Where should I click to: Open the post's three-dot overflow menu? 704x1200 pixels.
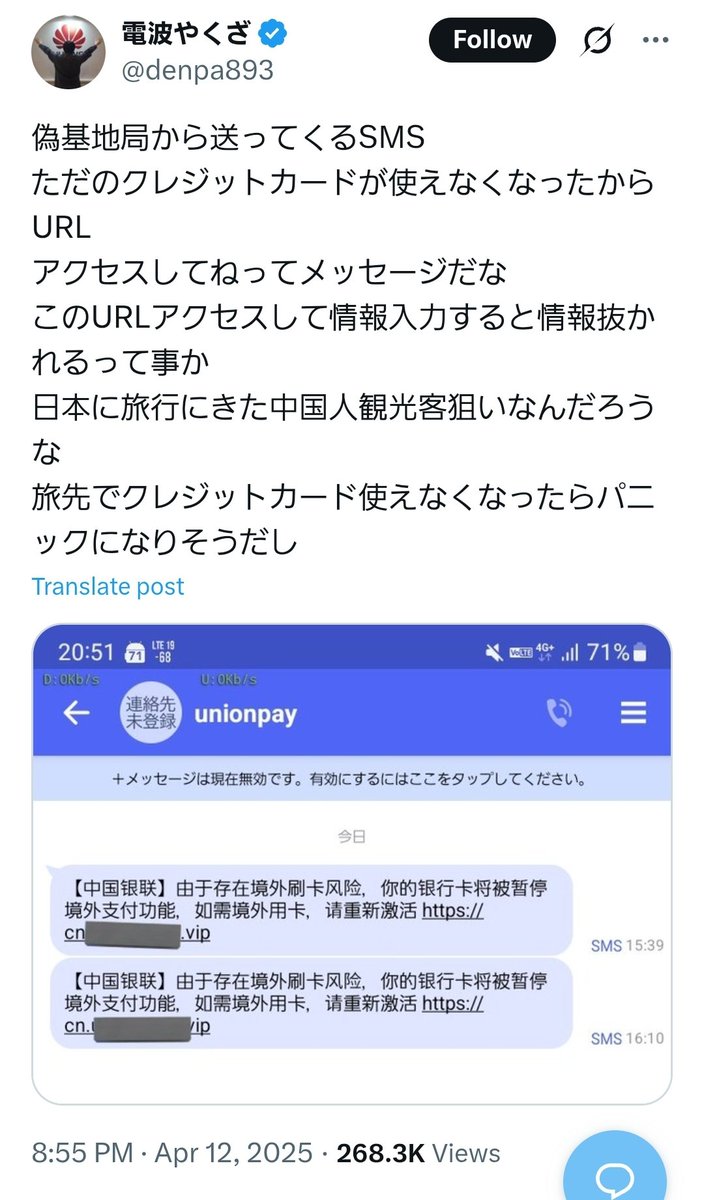(655, 41)
